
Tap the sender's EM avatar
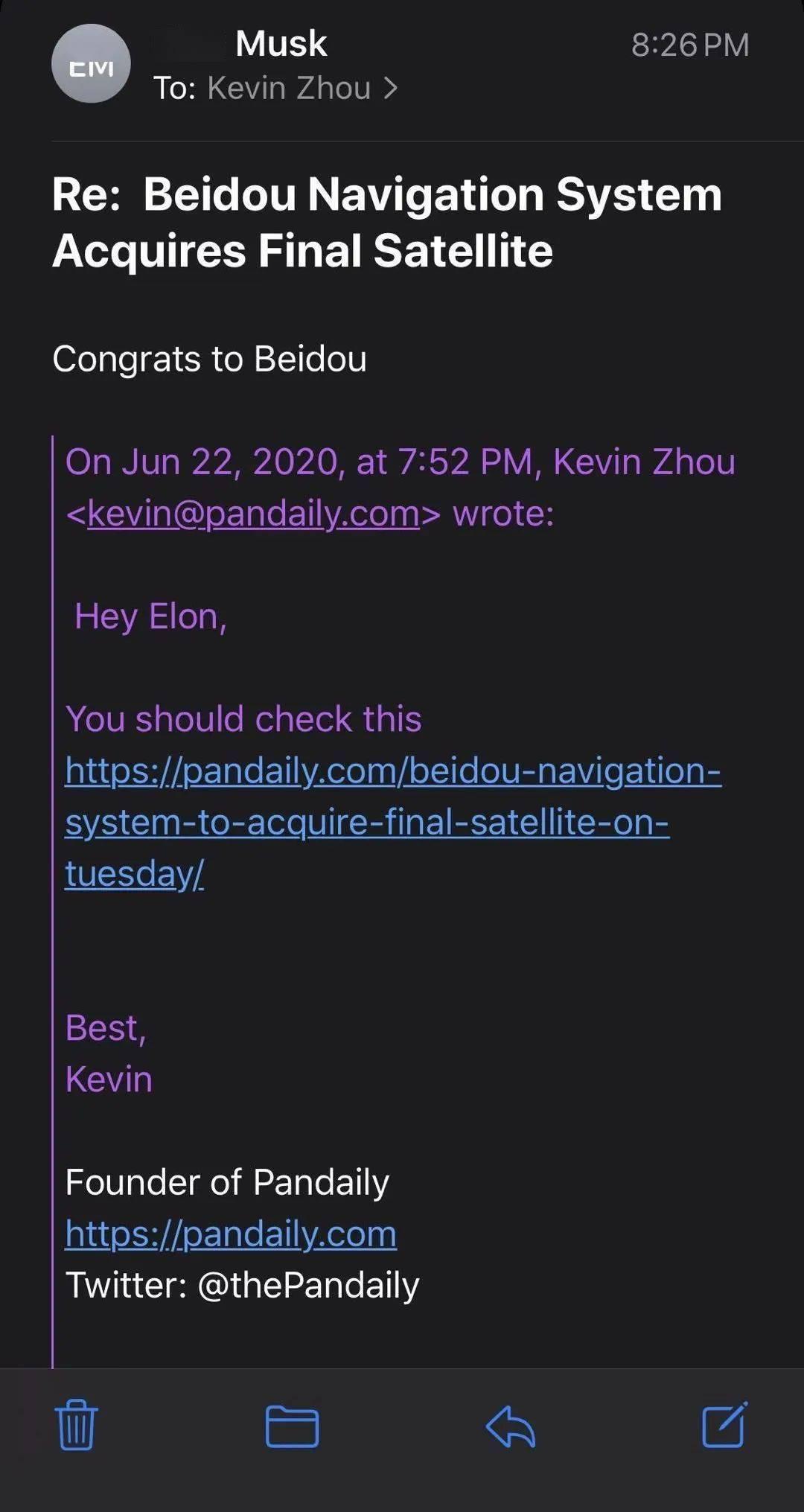(x=91, y=64)
